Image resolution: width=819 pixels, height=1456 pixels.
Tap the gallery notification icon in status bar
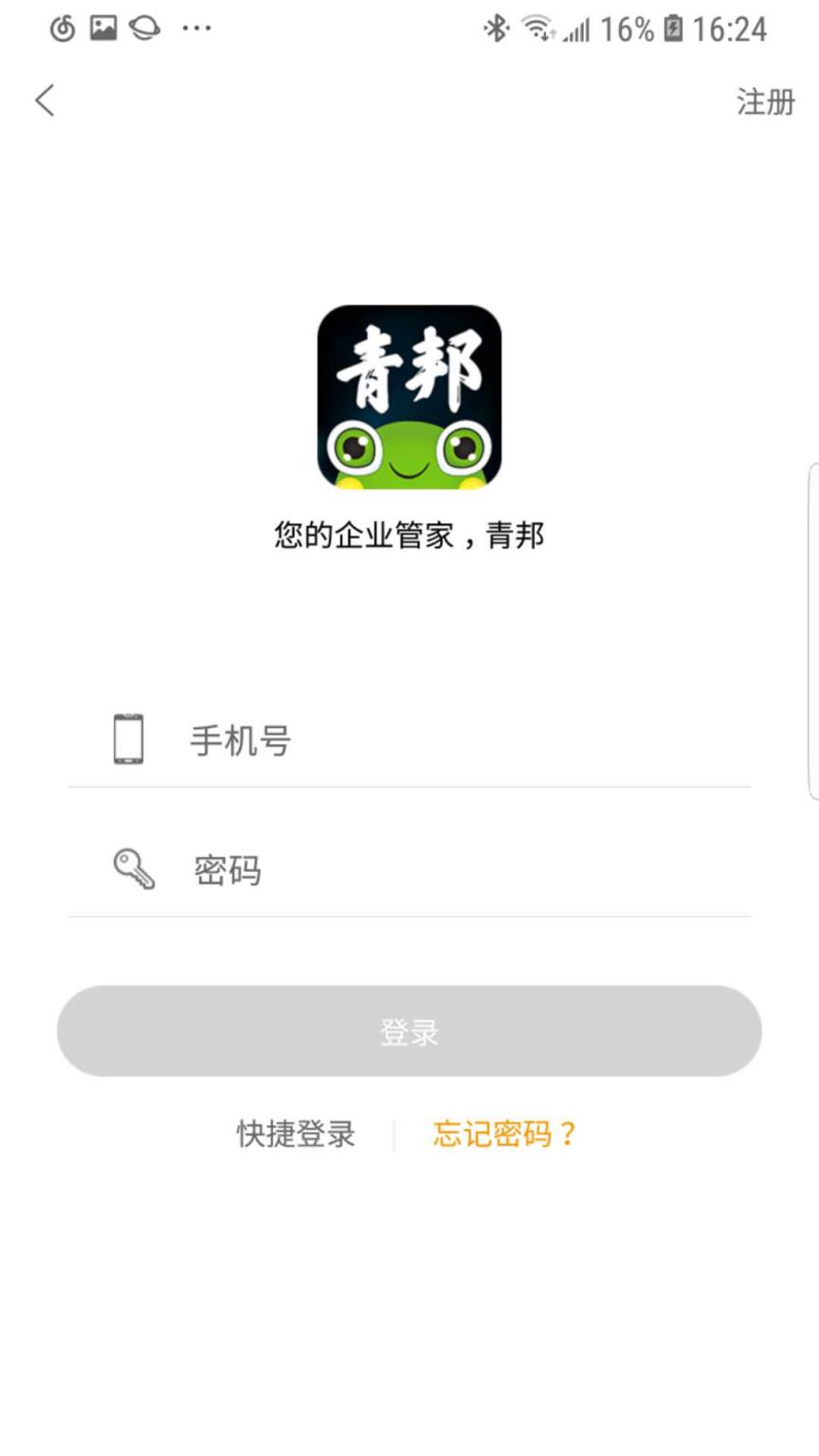click(102, 27)
